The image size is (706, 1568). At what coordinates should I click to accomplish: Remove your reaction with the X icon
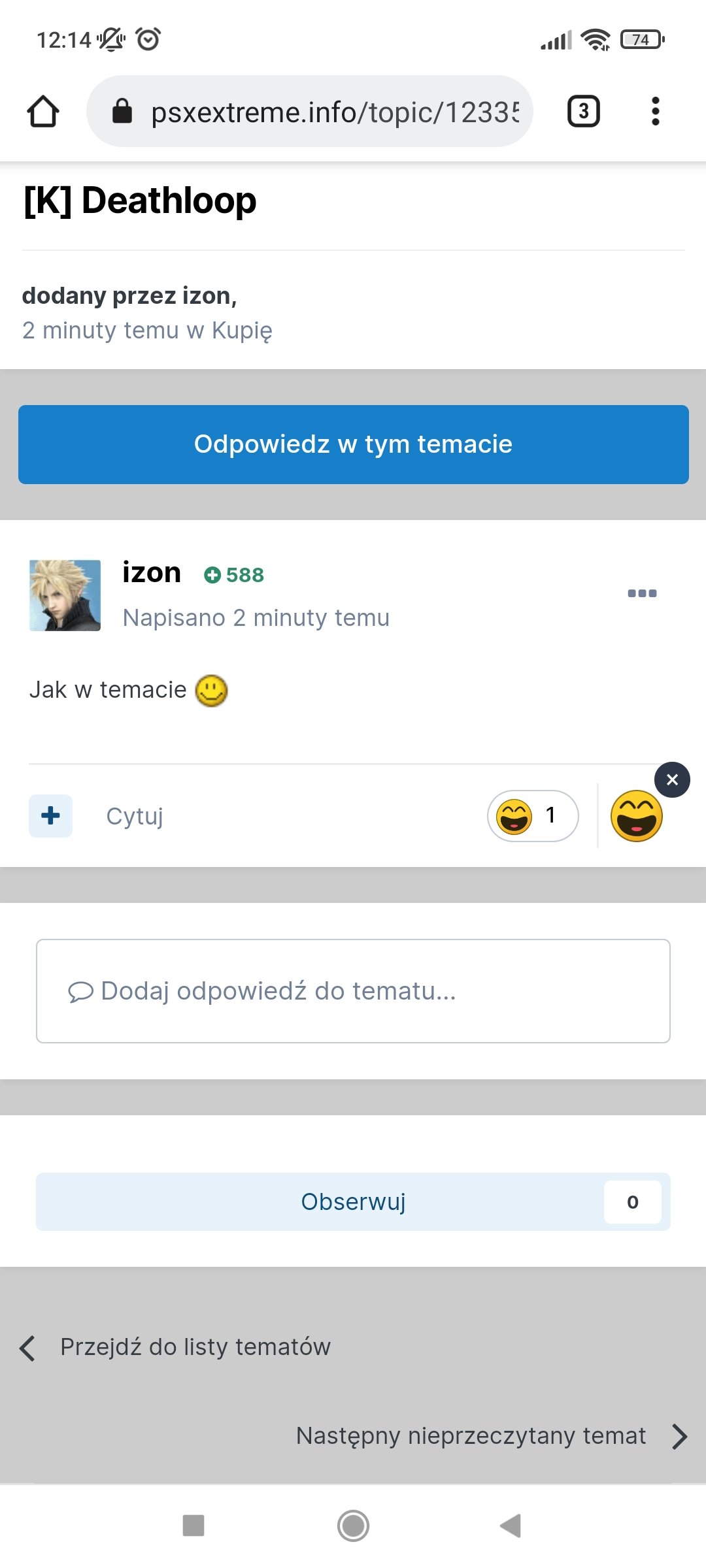(672, 779)
